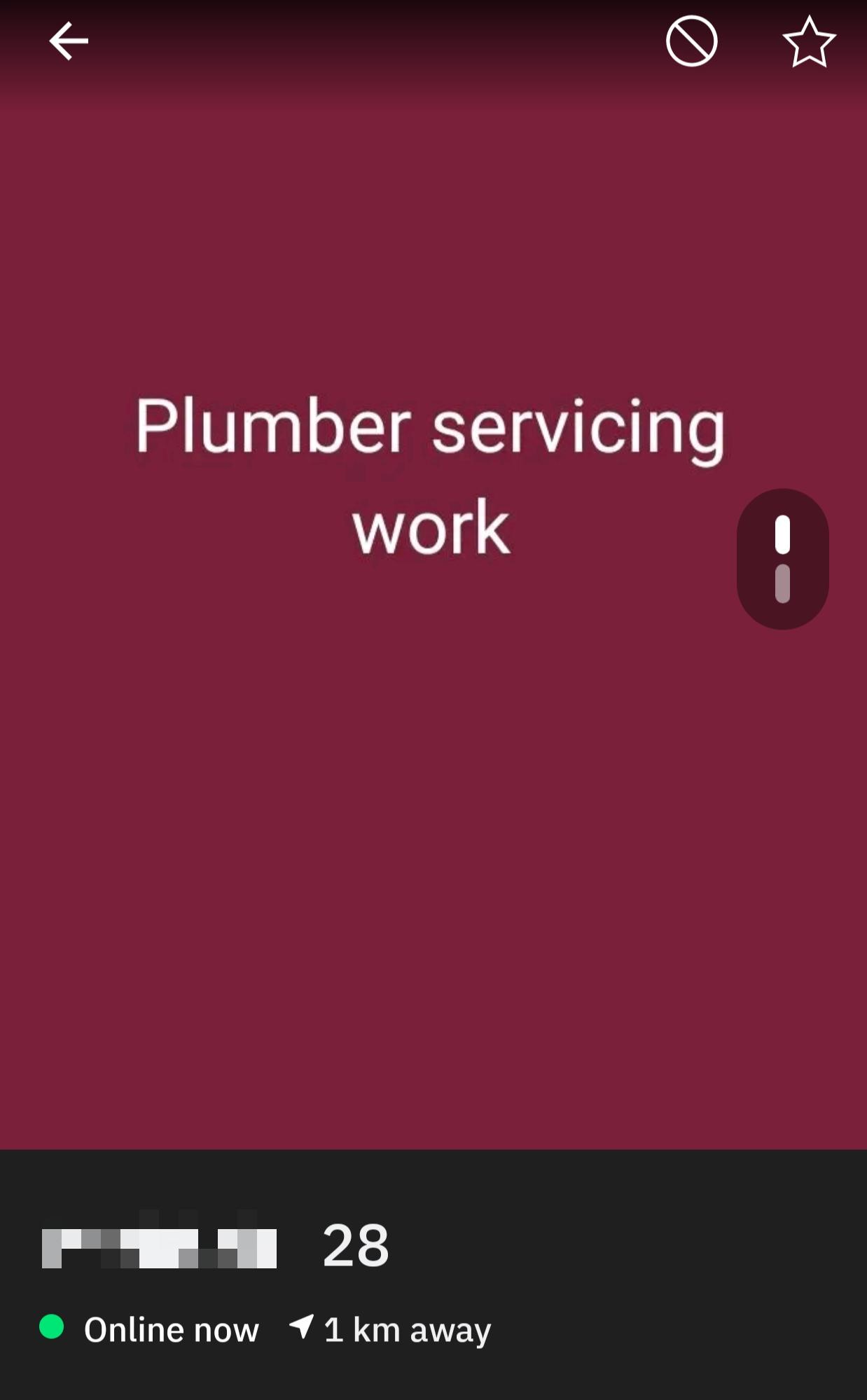Tap the vertical photo page indicator
This screenshot has width=867, height=1400.
(x=782, y=559)
